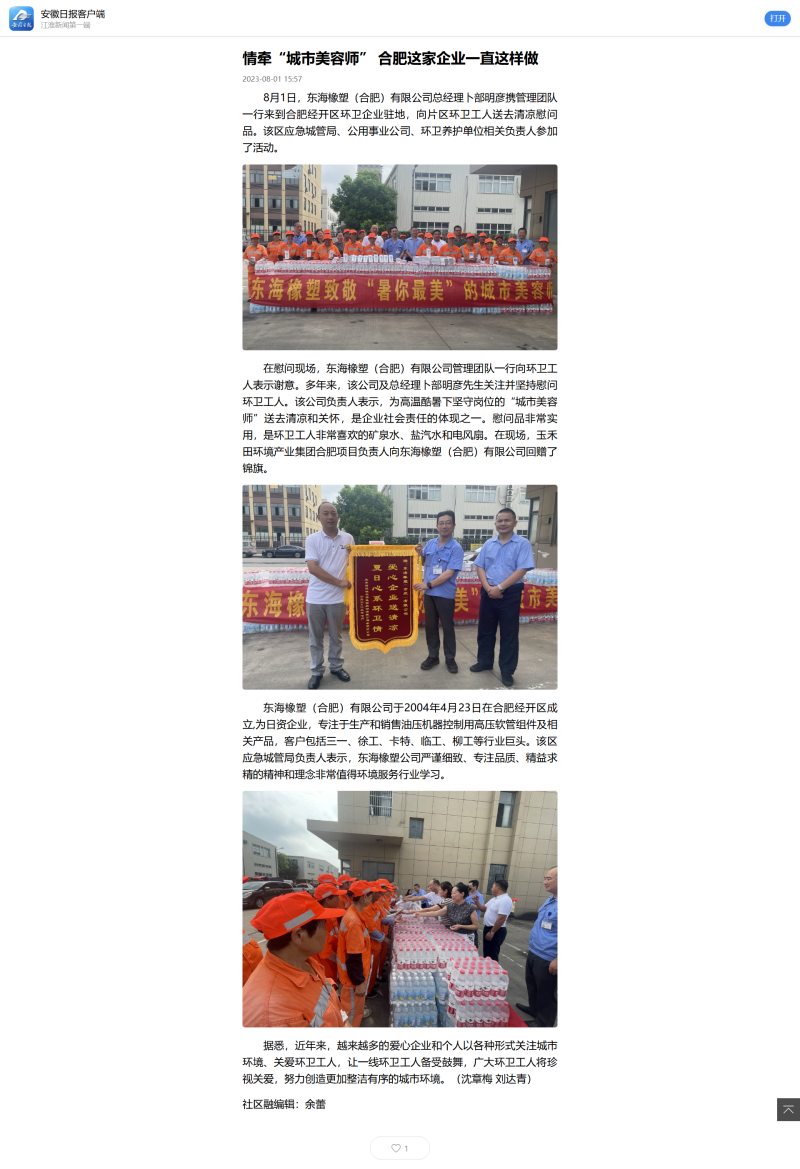Open the photo of workers receiving water
Image resolution: width=800 pixels, height=1169 pixels.
[x=399, y=909]
